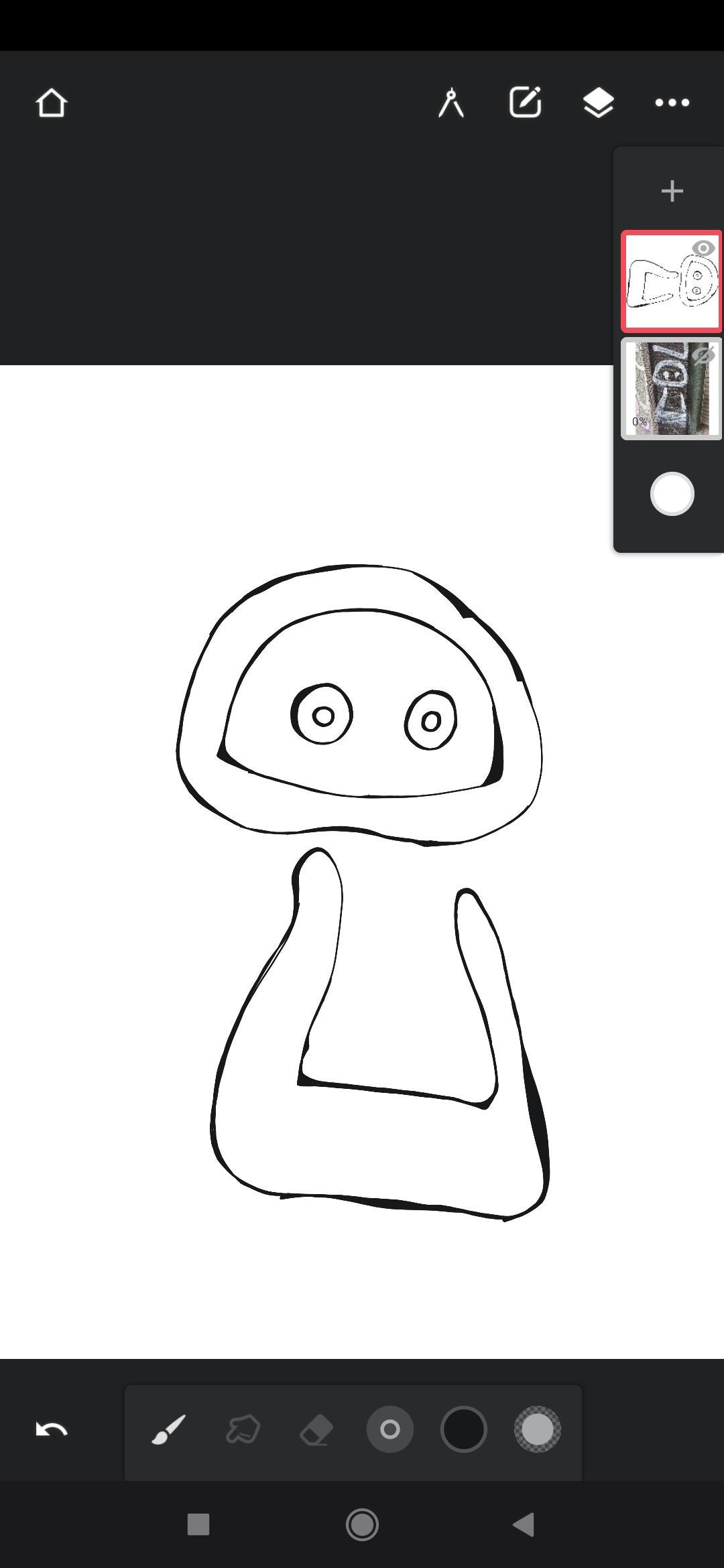This screenshot has width=724, height=1568.
Task: Change the white background color
Action: 672,495
